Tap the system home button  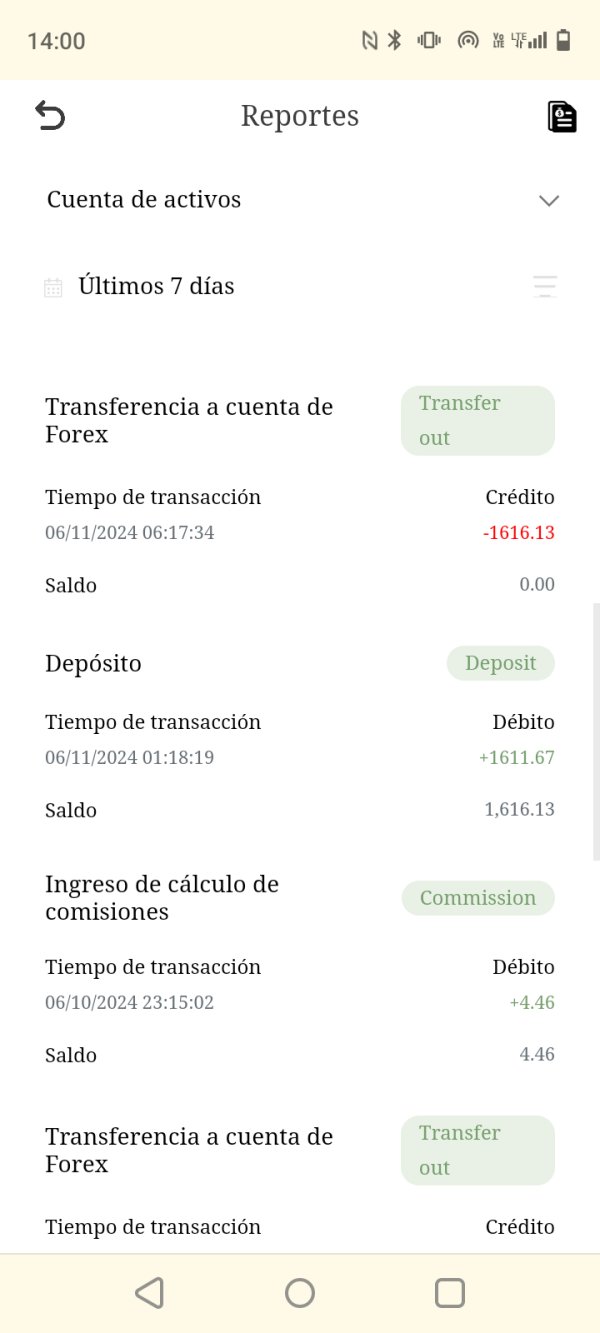[300, 1293]
